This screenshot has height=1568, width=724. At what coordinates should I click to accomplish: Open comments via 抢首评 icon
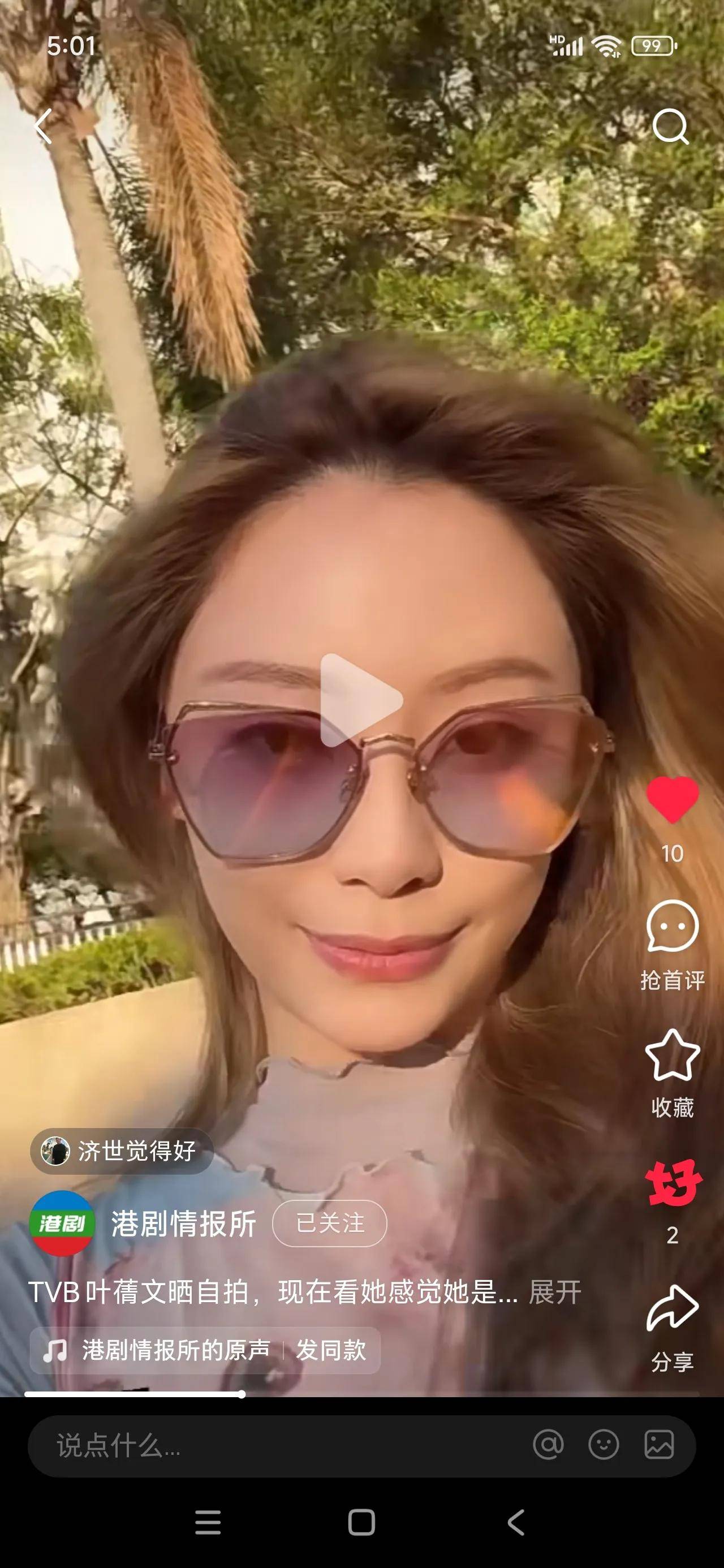pyautogui.click(x=672, y=927)
